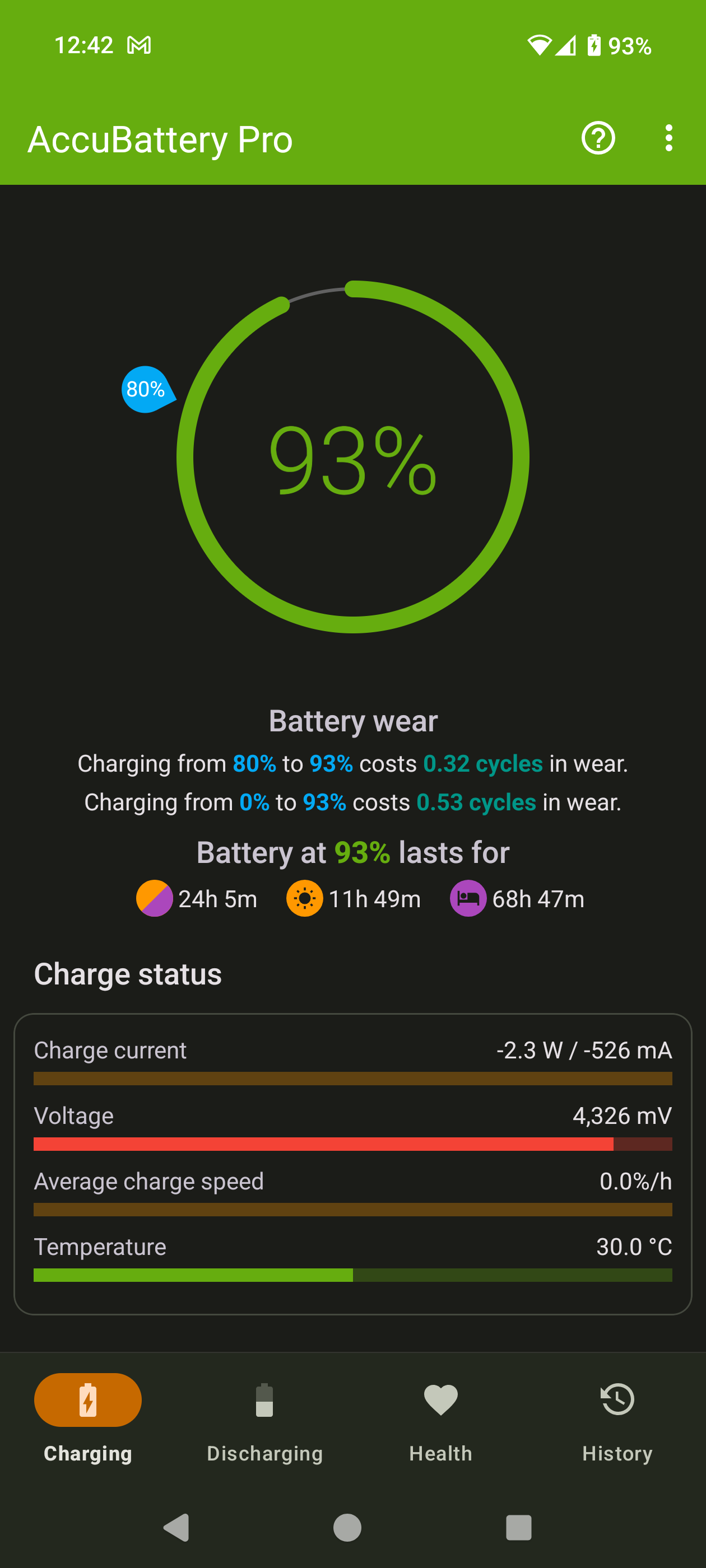Open the three-dot overflow menu
706x1568 pixels.
[668, 139]
